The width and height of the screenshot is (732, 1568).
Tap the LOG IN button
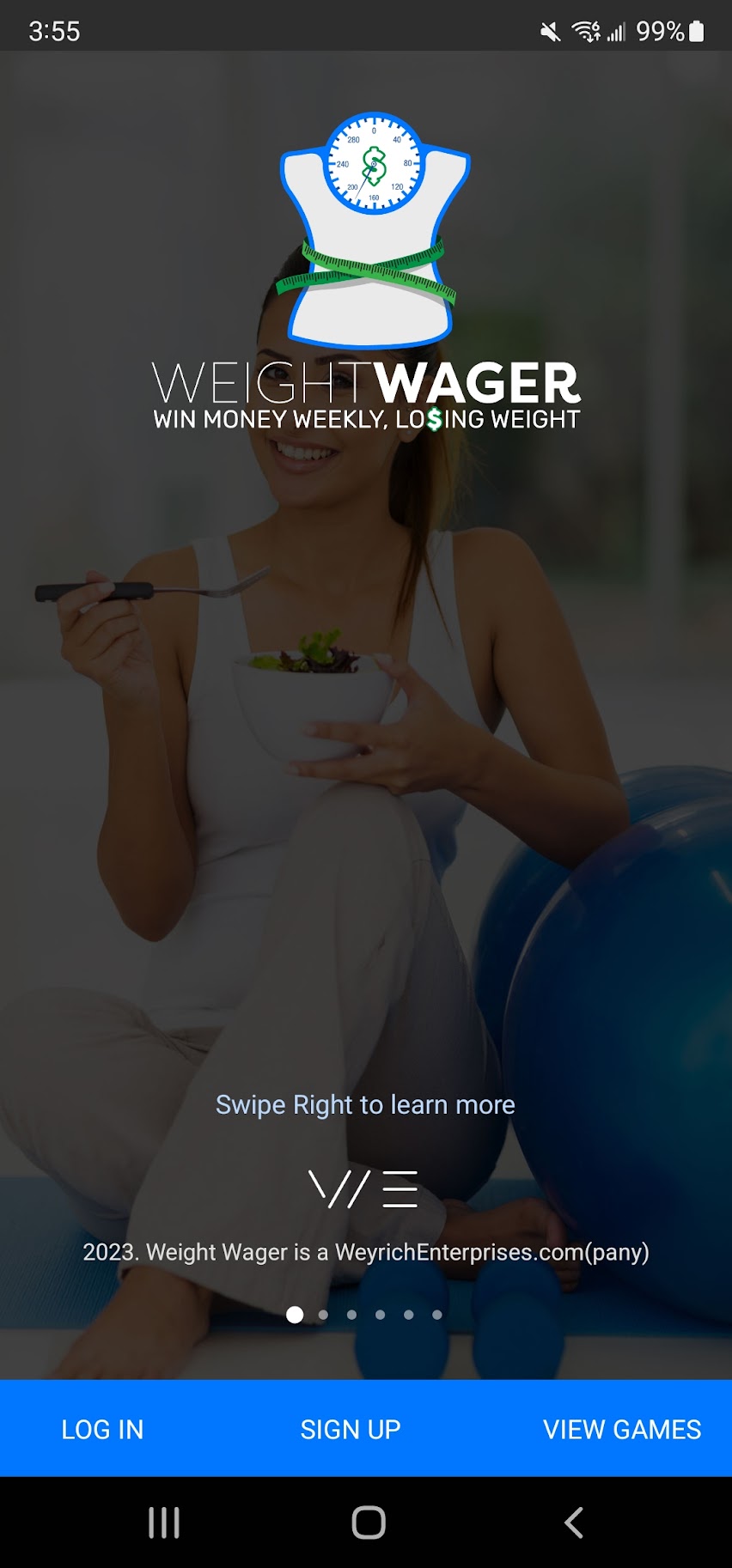pos(102,1429)
